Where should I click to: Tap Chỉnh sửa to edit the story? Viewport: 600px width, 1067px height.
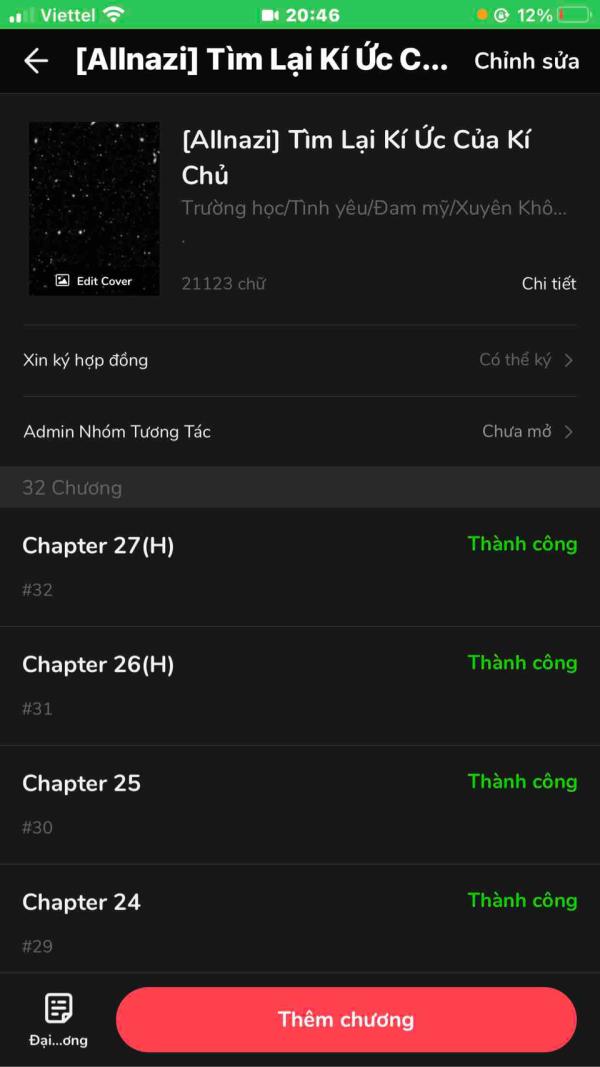point(526,61)
